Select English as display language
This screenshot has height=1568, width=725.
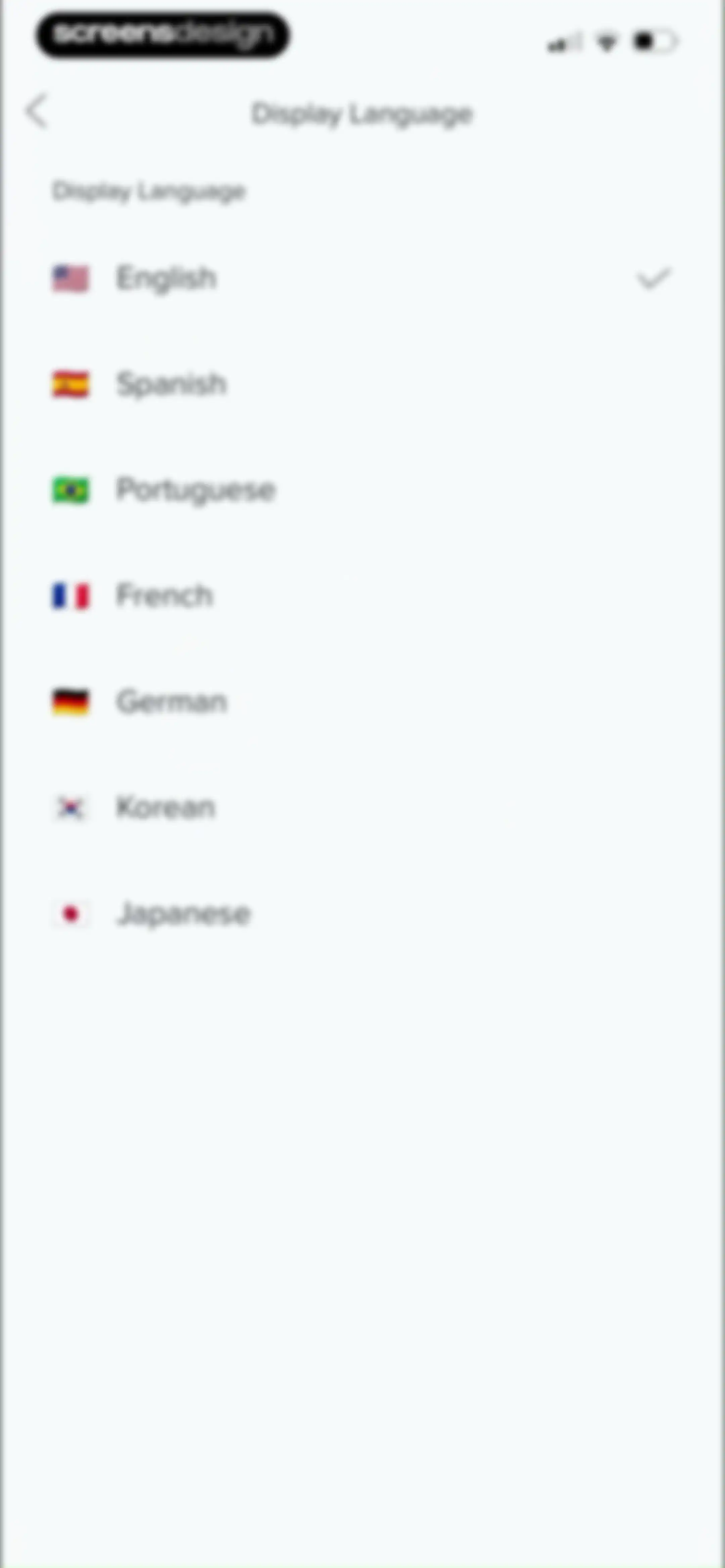362,279
